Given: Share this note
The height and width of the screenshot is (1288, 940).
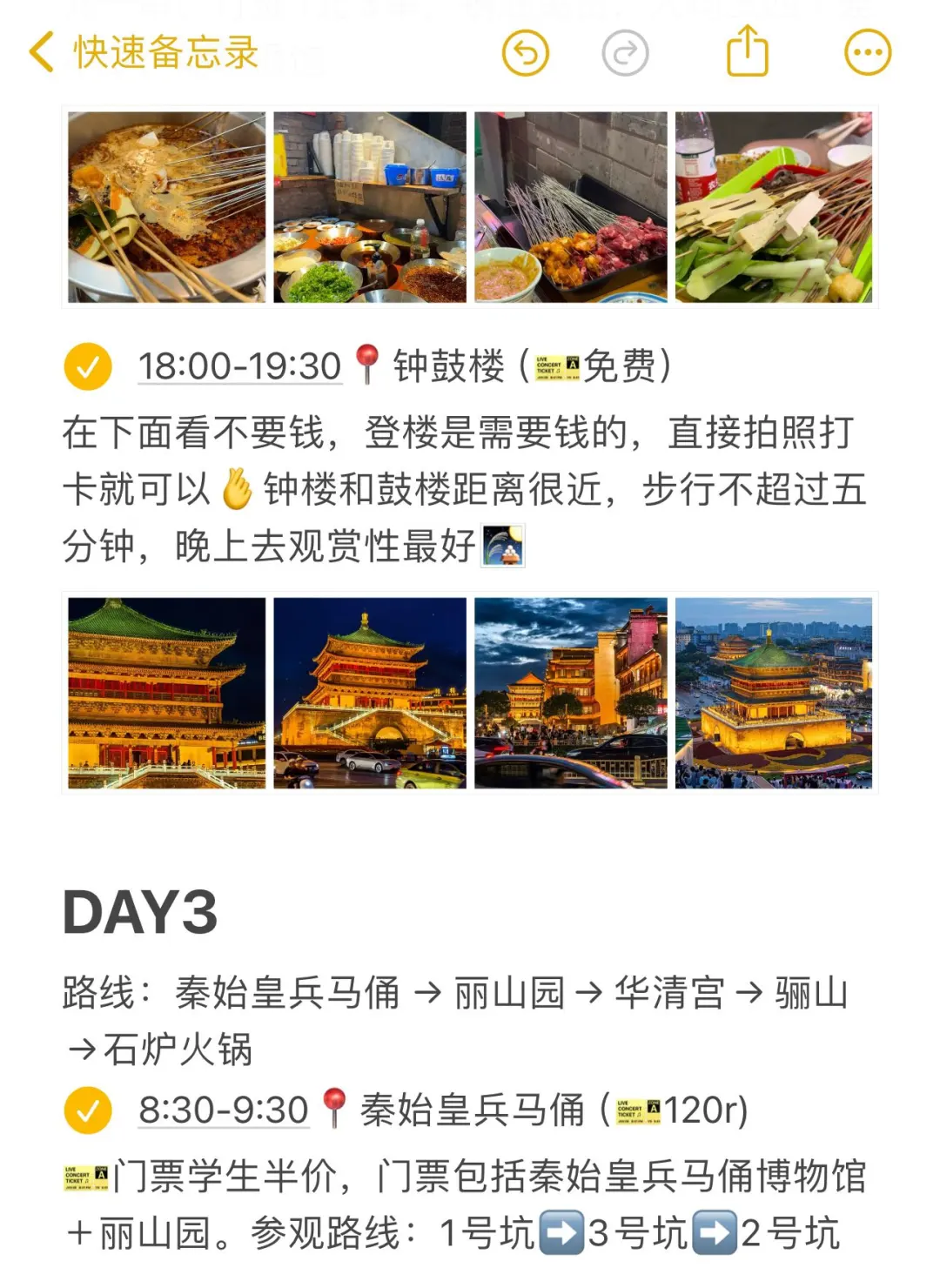Looking at the screenshot, I should (747, 51).
